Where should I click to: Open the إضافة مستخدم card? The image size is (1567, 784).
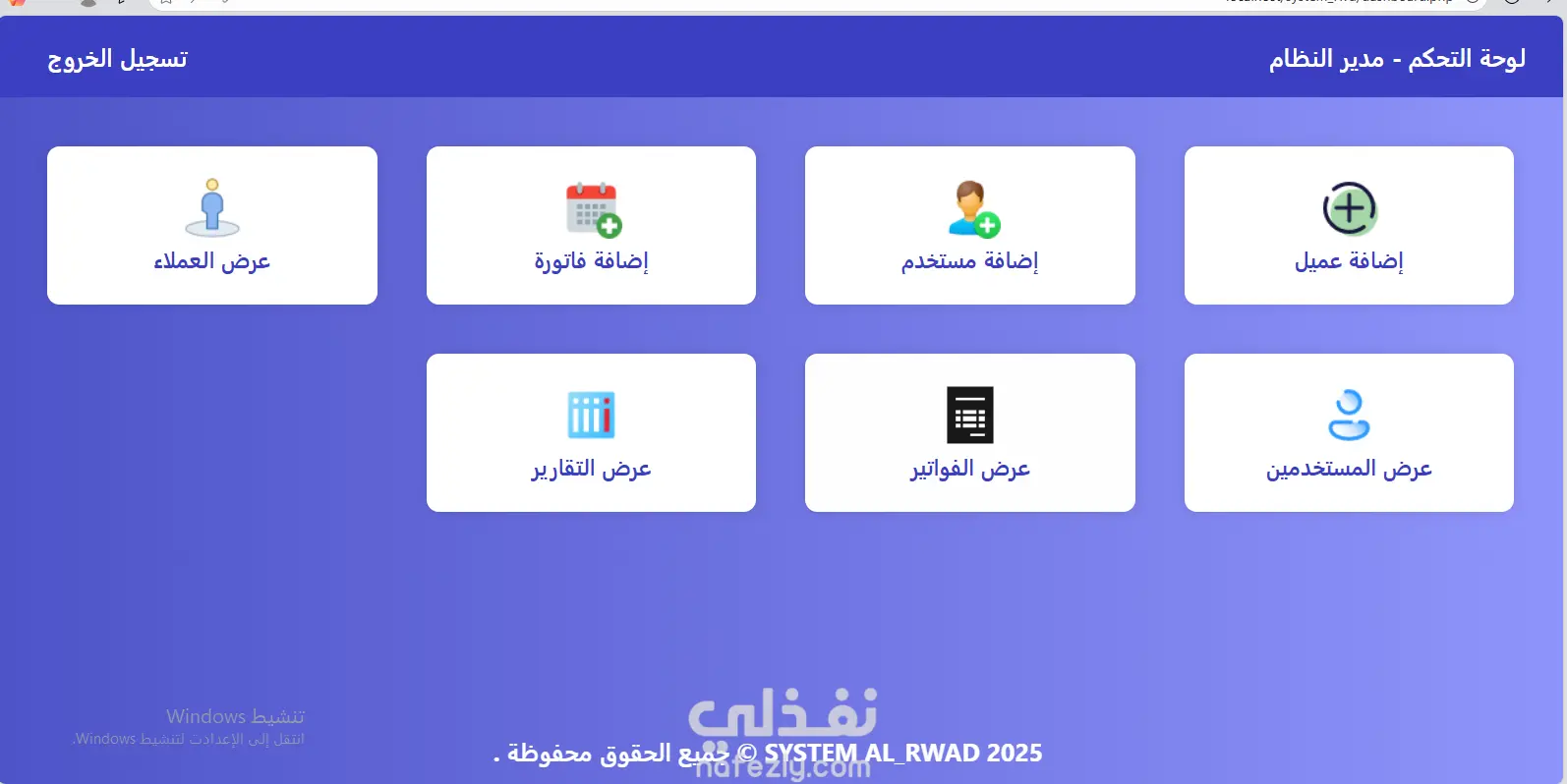pos(969,226)
